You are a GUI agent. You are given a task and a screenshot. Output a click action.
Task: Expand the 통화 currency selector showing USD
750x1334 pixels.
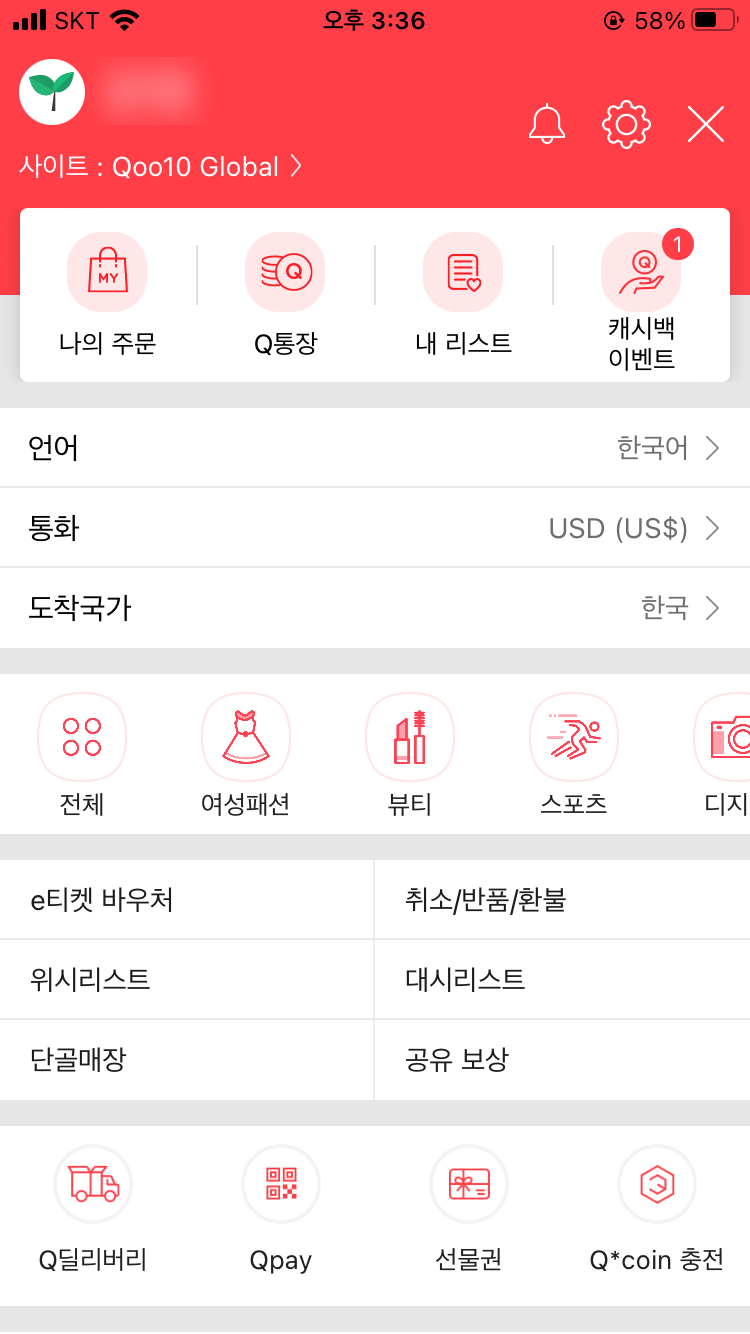coord(375,528)
